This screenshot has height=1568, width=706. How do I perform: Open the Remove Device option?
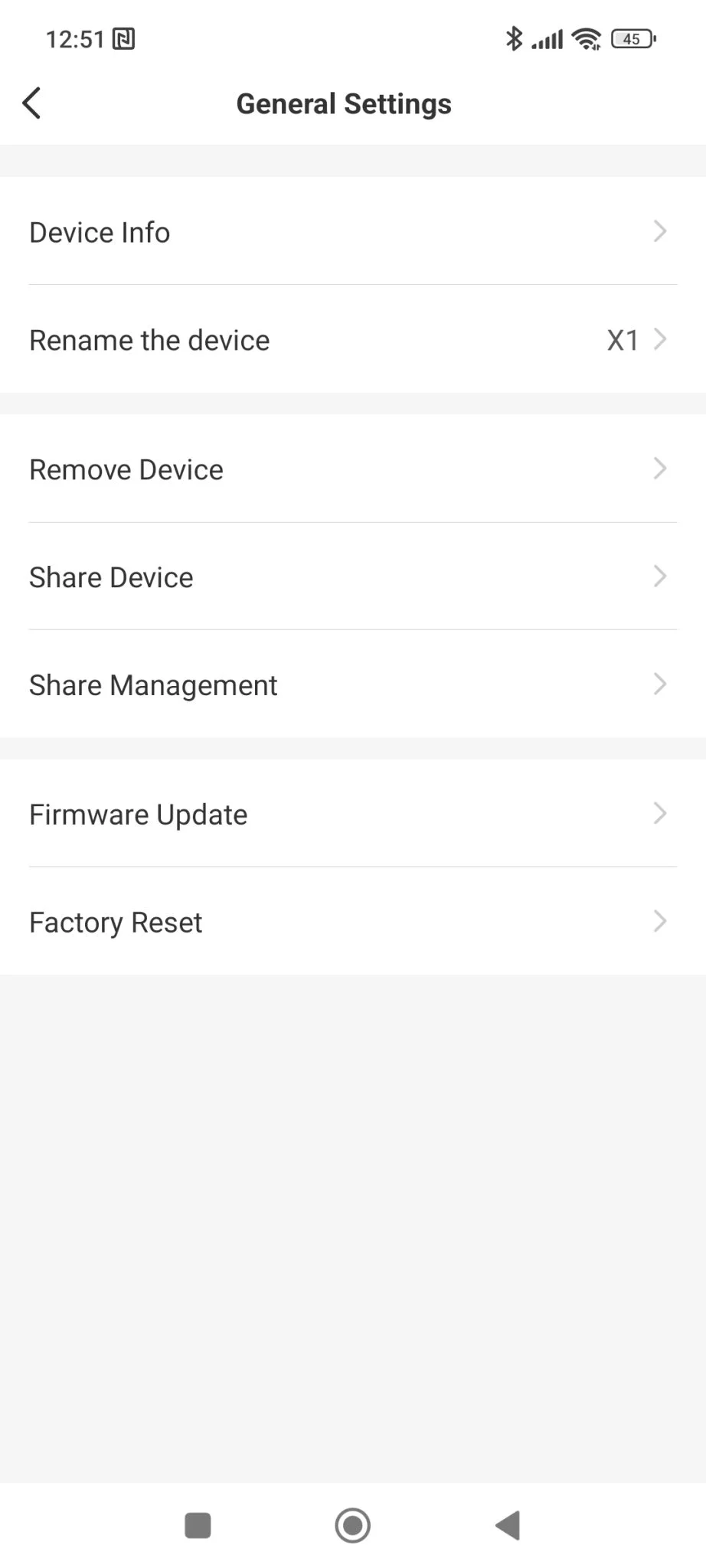(352, 469)
